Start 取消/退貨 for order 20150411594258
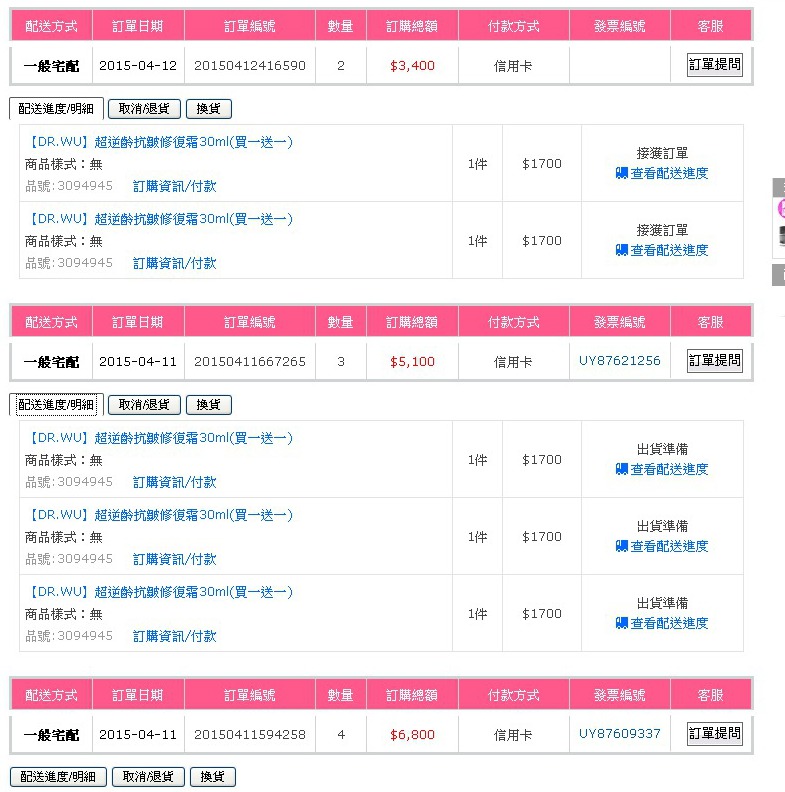Image resolution: width=785 pixels, height=792 pixels. (148, 776)
